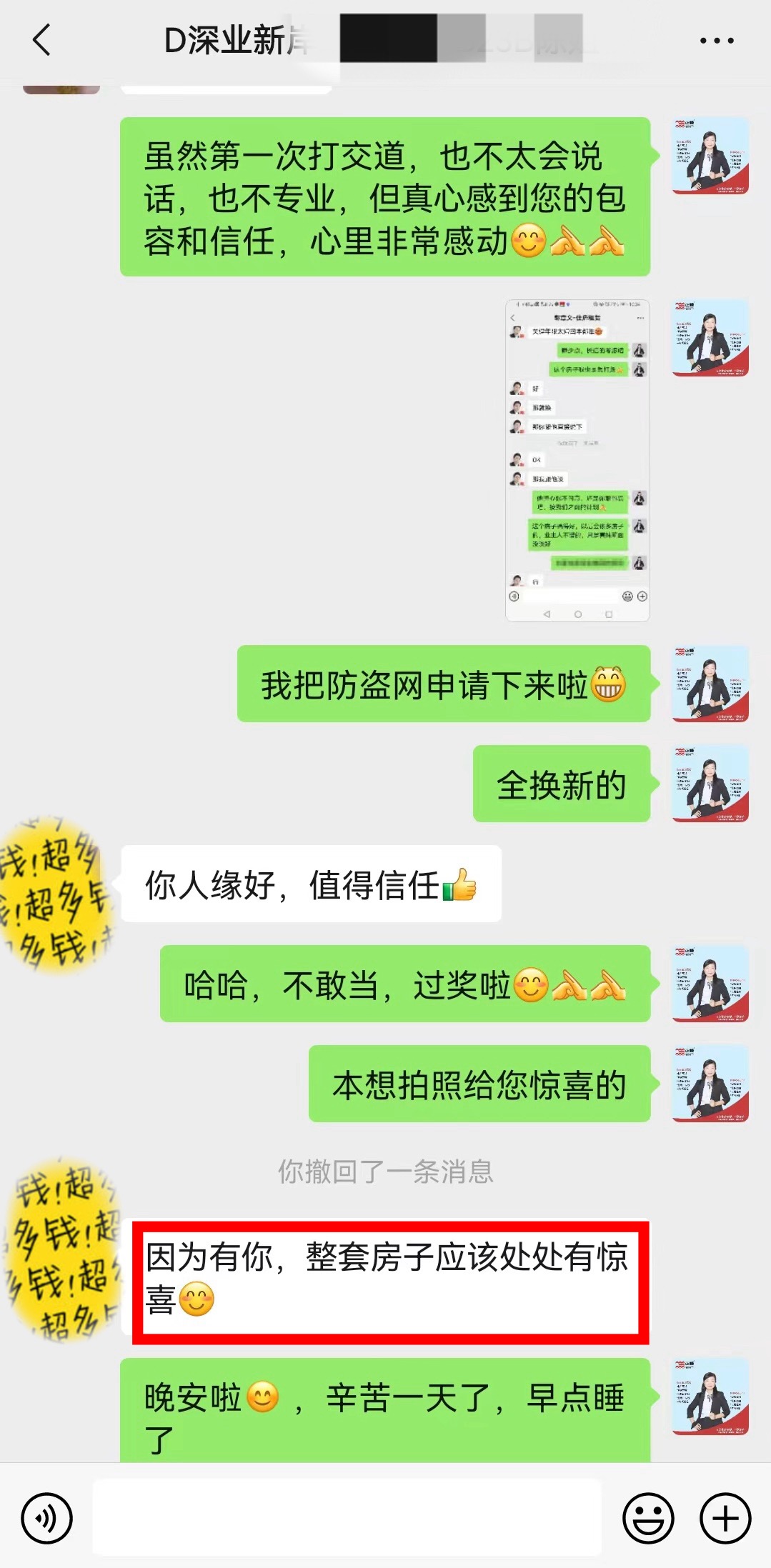The height and width of the screenshot is (1568, 771).
Task: Open the emoji sticker panel
Action: (648, 1517)
